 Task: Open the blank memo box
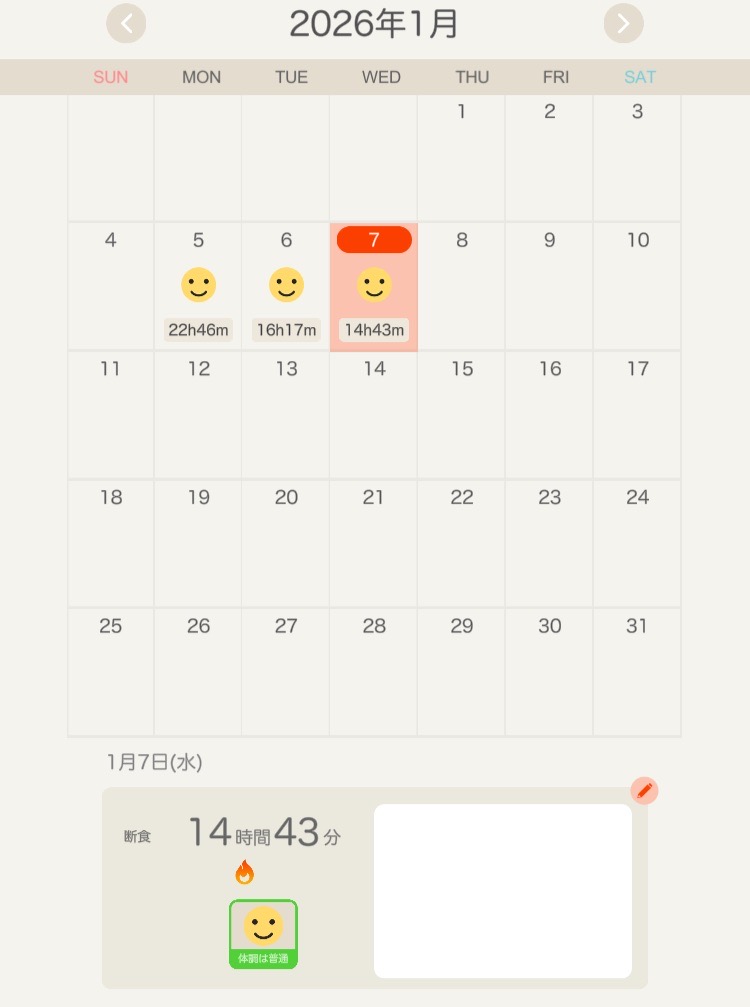[503, 890]
